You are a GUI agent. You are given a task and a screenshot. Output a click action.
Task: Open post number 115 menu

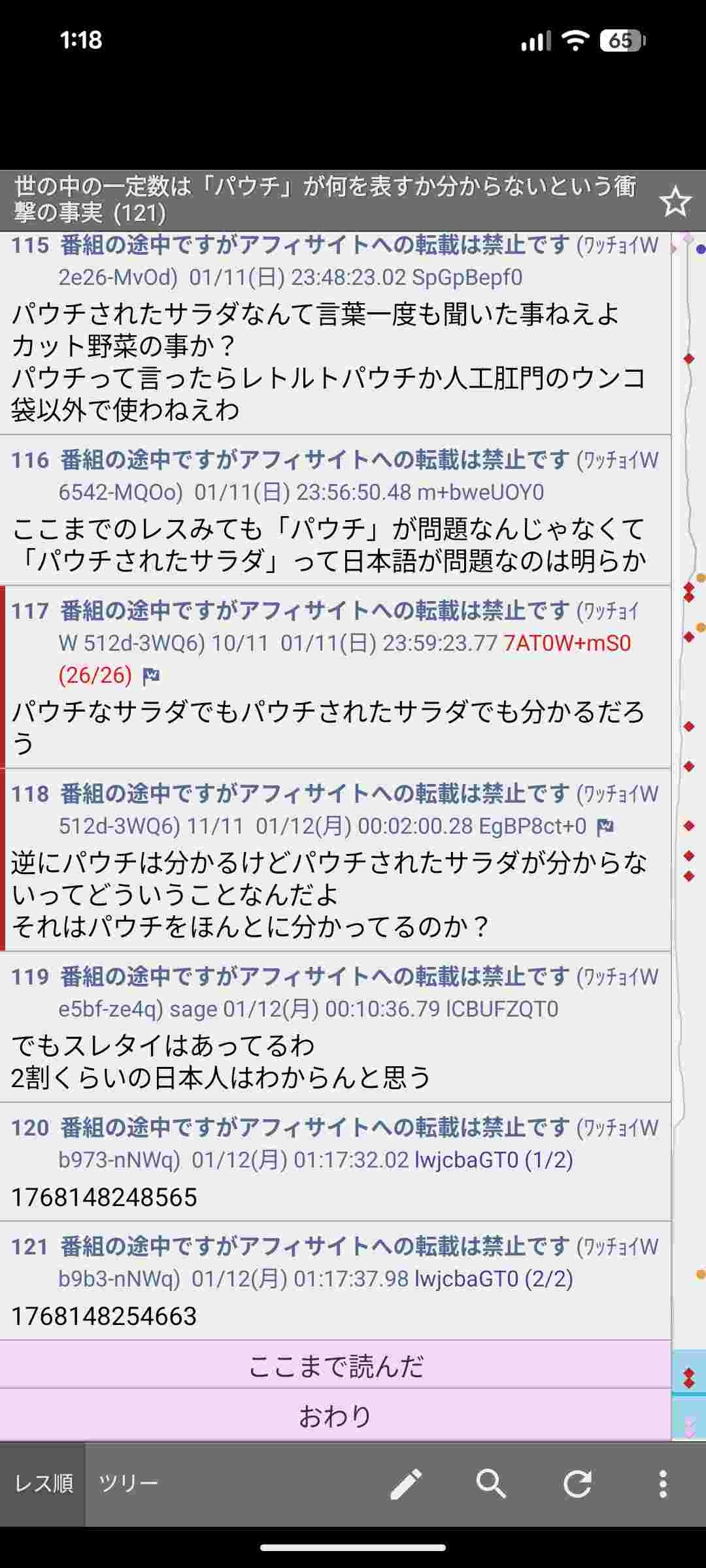tap(30, 246)
